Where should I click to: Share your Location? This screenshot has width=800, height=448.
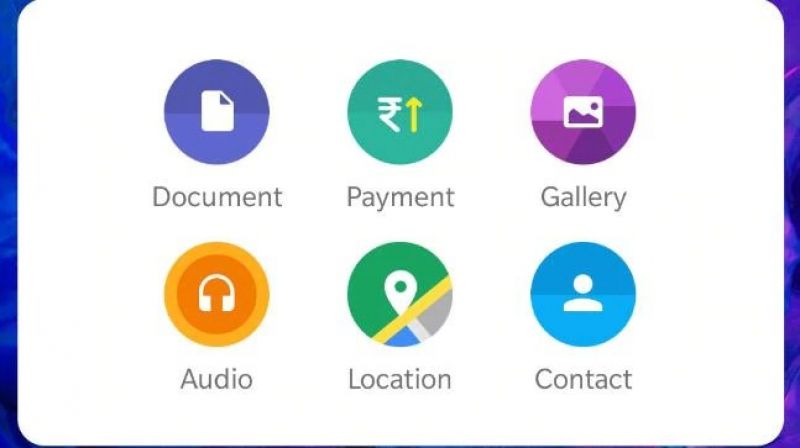tap(400, 294)
